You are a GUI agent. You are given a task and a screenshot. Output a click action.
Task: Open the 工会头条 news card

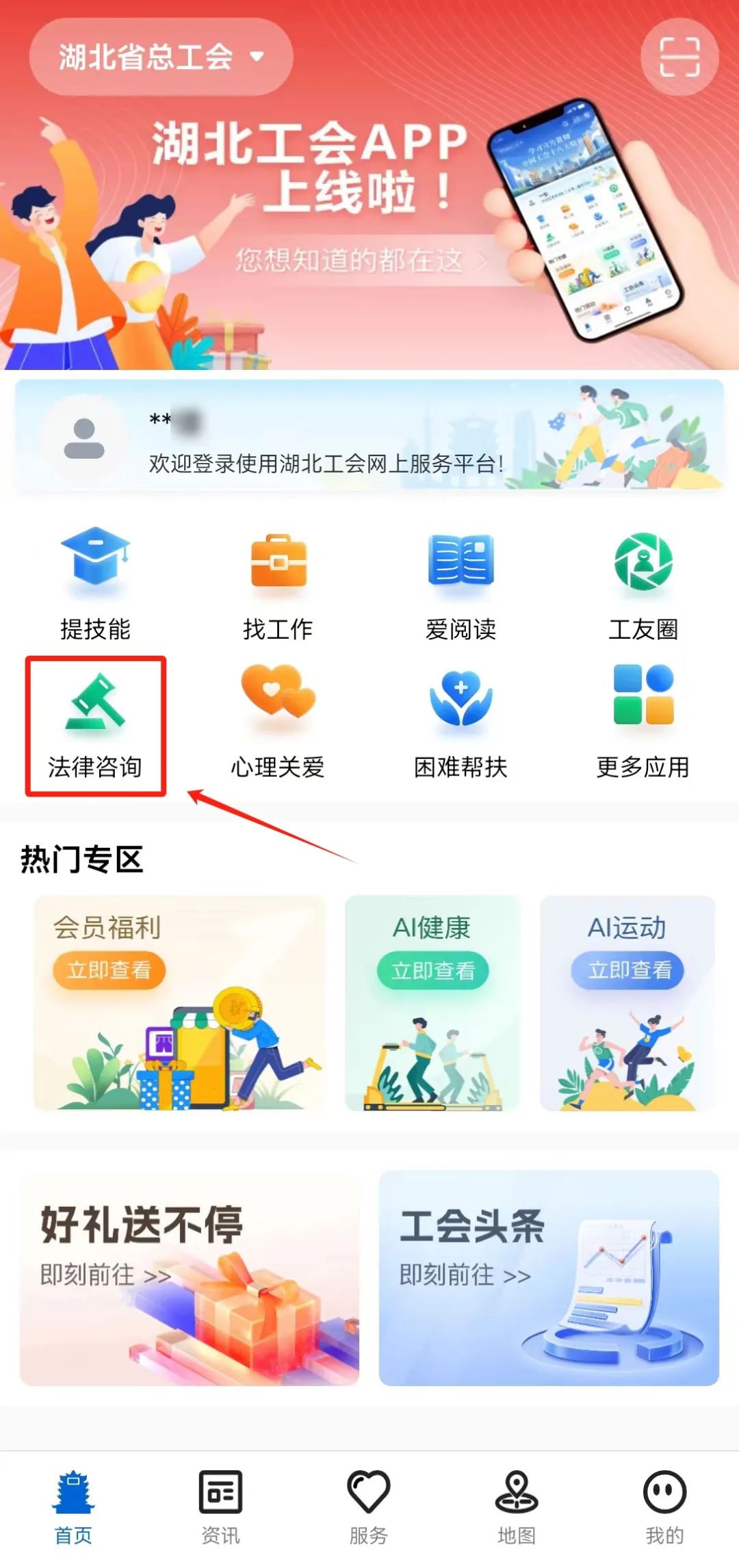(x=549, y=1279)
